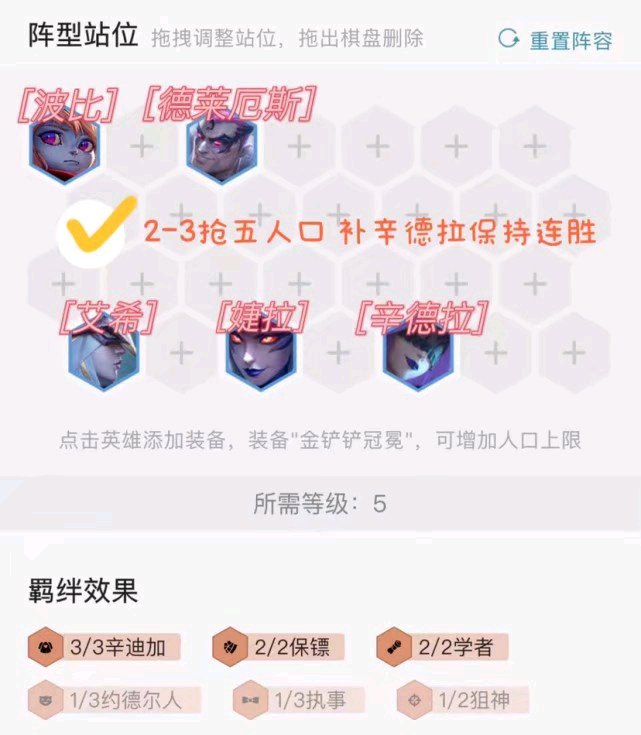Check the 1/2狙神 trait chip
641x735 pixels.
[456, 701]
